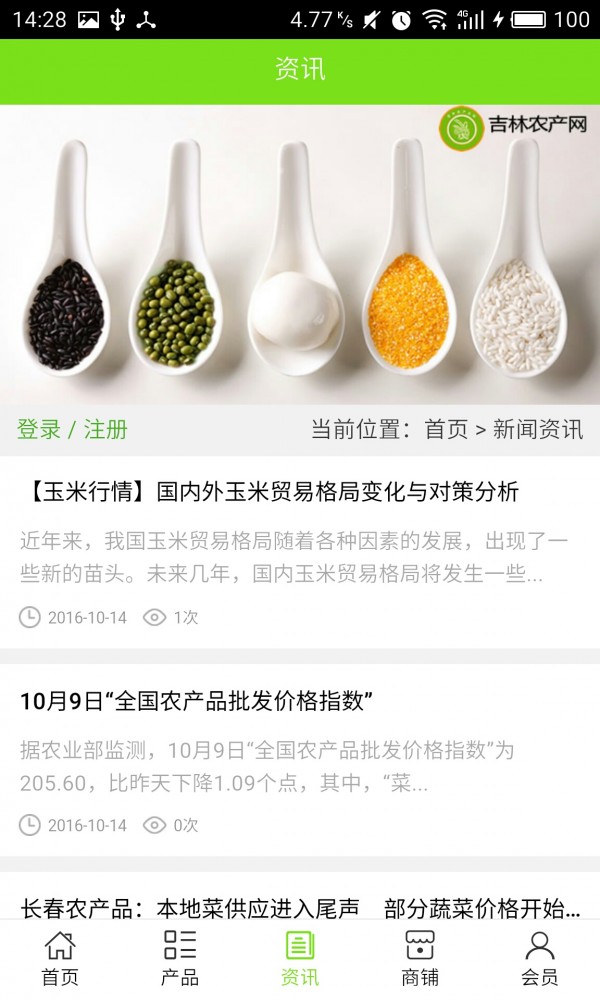
Task: Open the 登录 login link
Action: (x=39, y=430)
